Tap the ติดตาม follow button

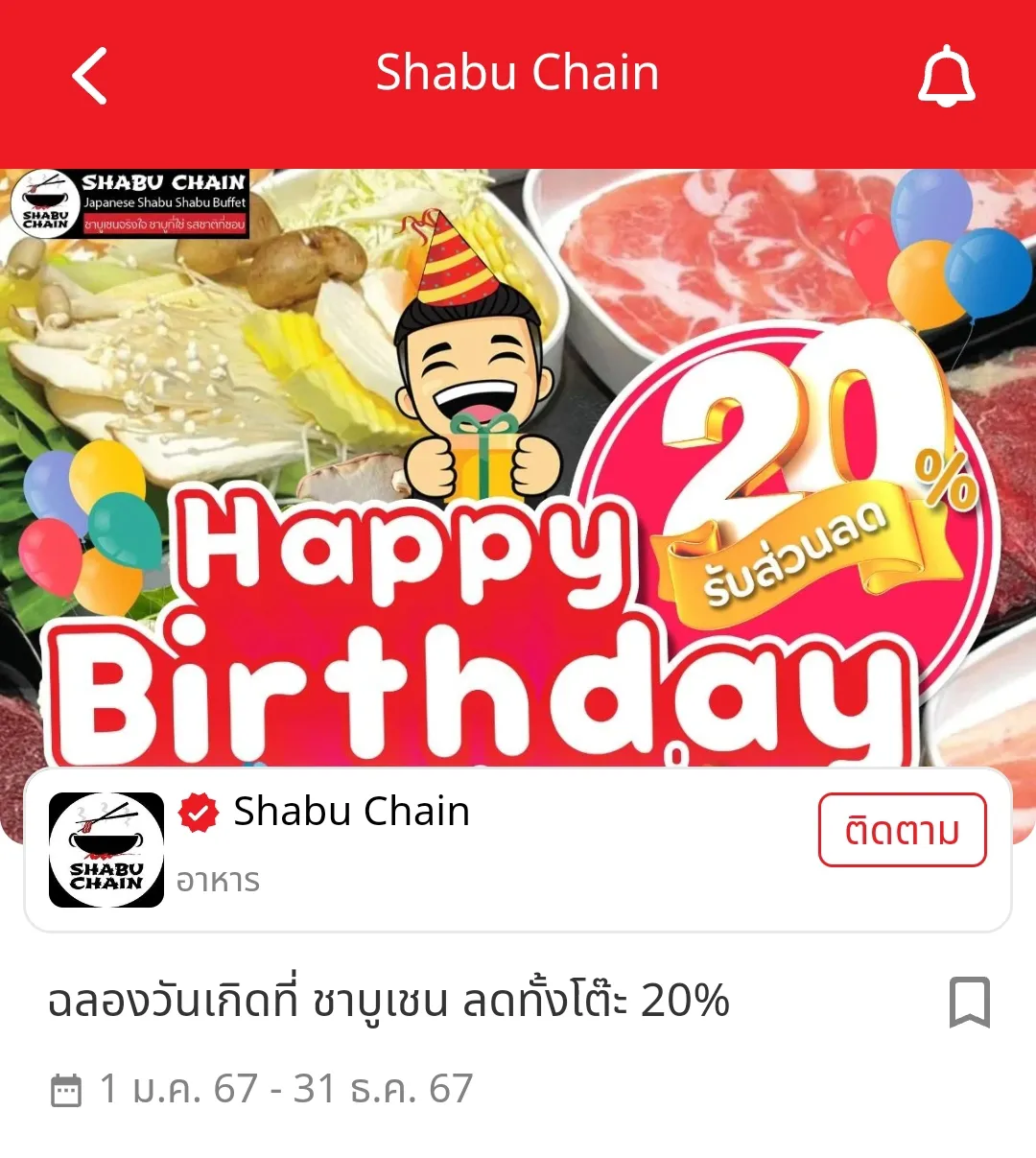click(901, 830)
